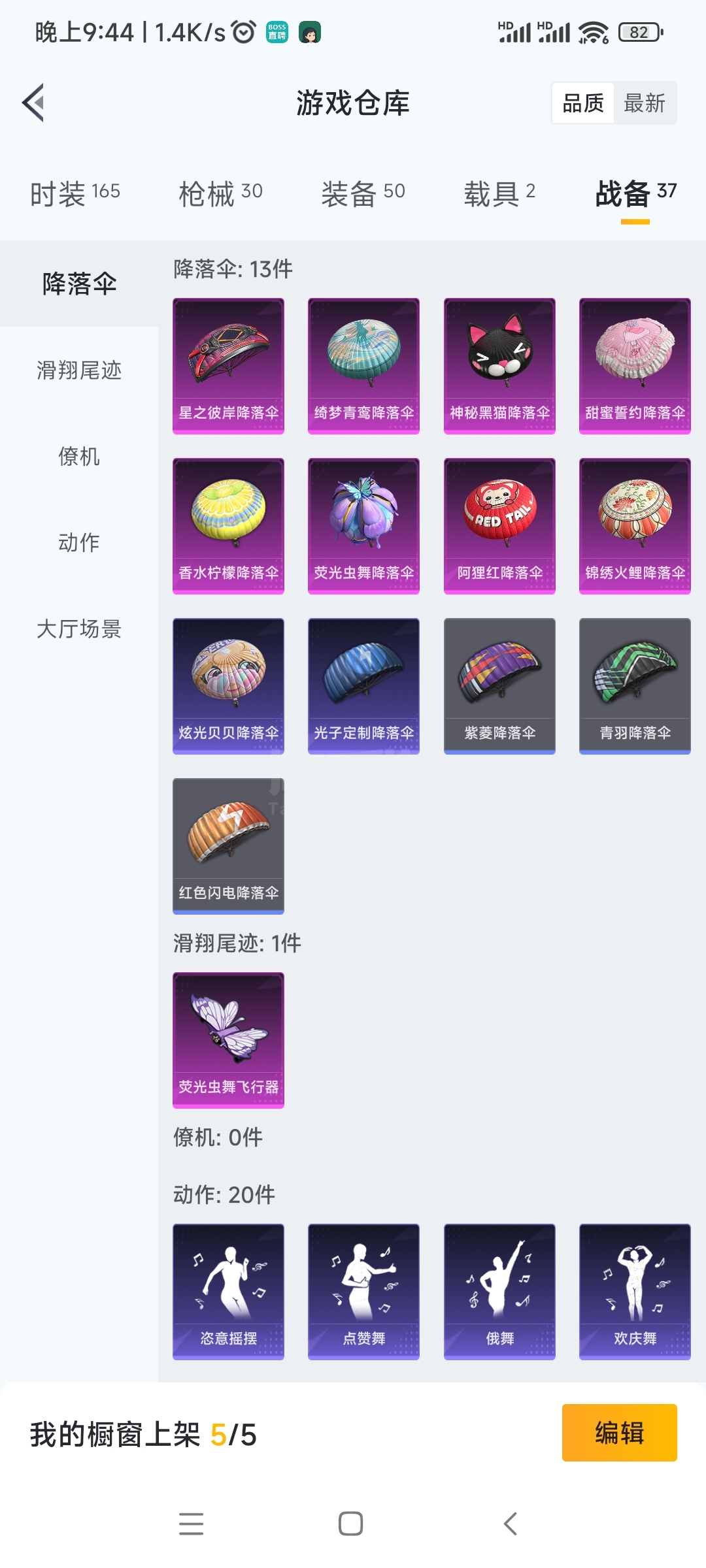Go back using the top-left arrow
This screenshot has width=706, height=1568.
(x=33, y=103)
